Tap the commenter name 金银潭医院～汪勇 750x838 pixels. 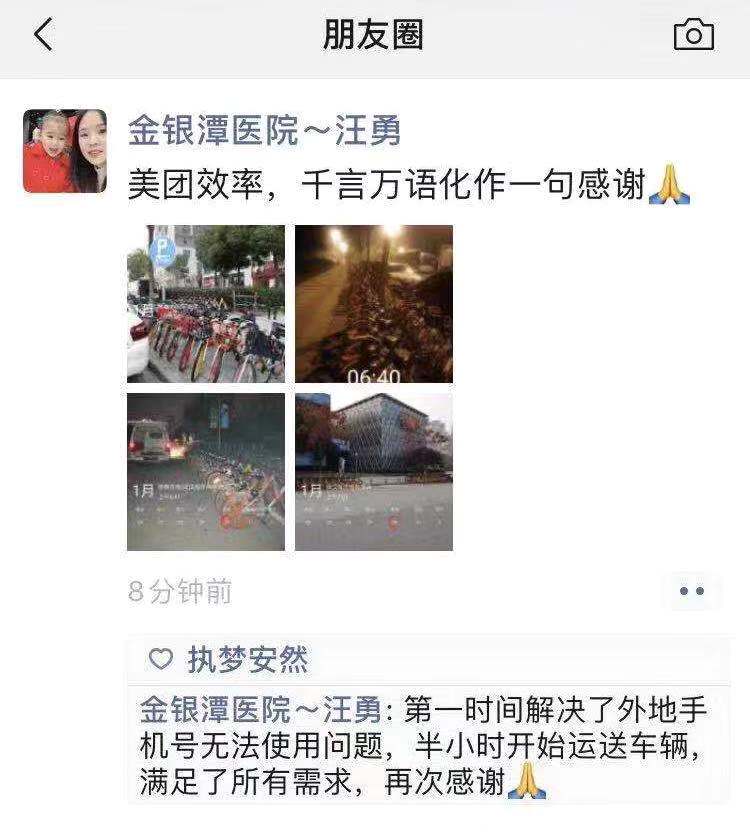[x=260, y=710]
